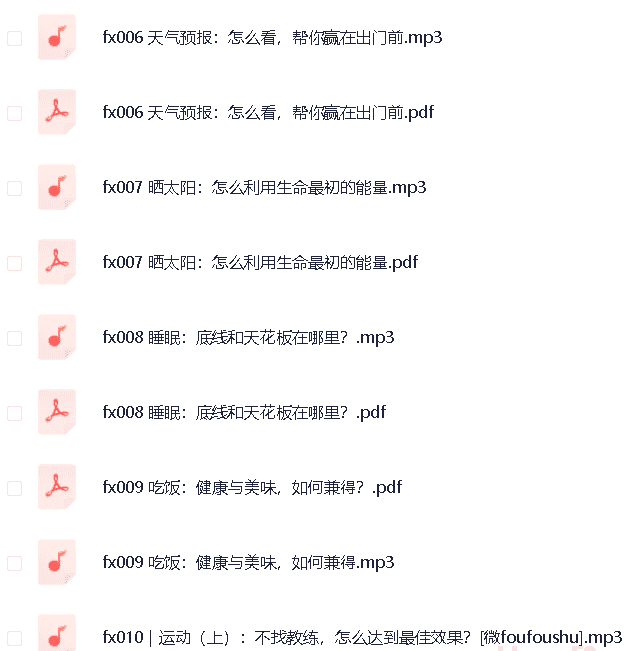Screen dimensions: 625x651
Task: Check the box for fx010 运动（上） mp3
Action: tap(15, 638)
